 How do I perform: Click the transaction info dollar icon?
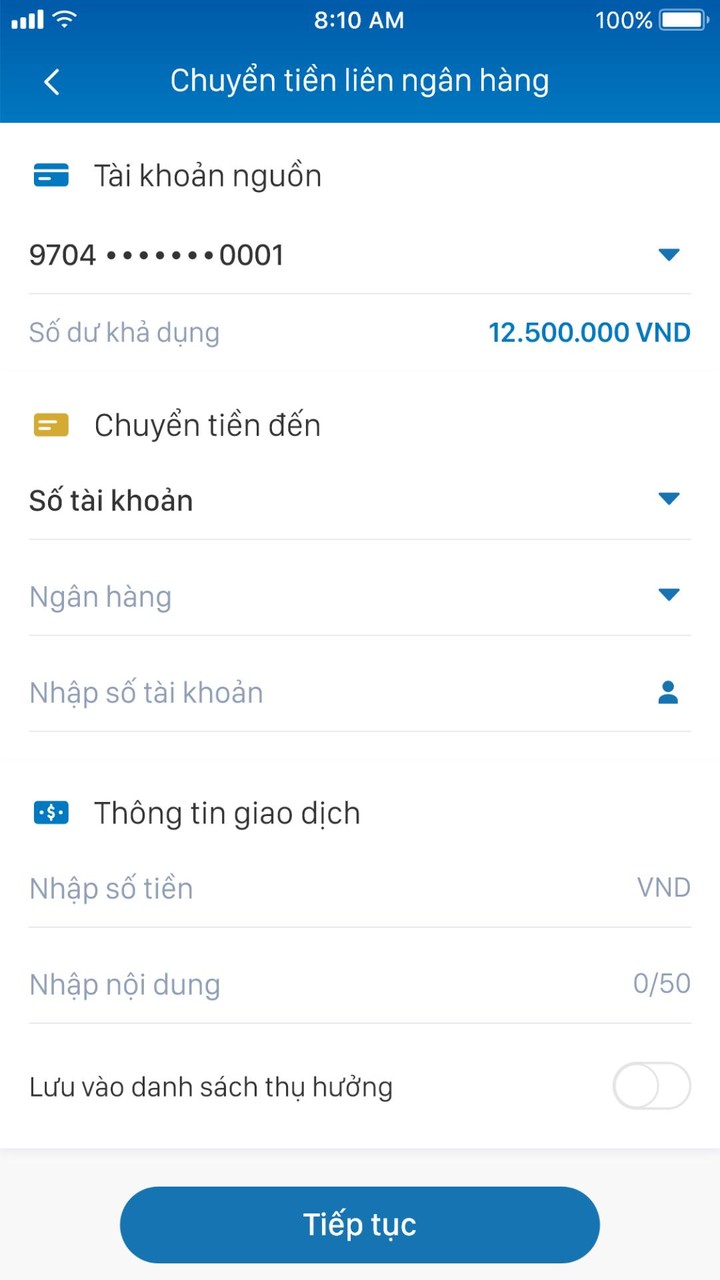click(50, 812)
